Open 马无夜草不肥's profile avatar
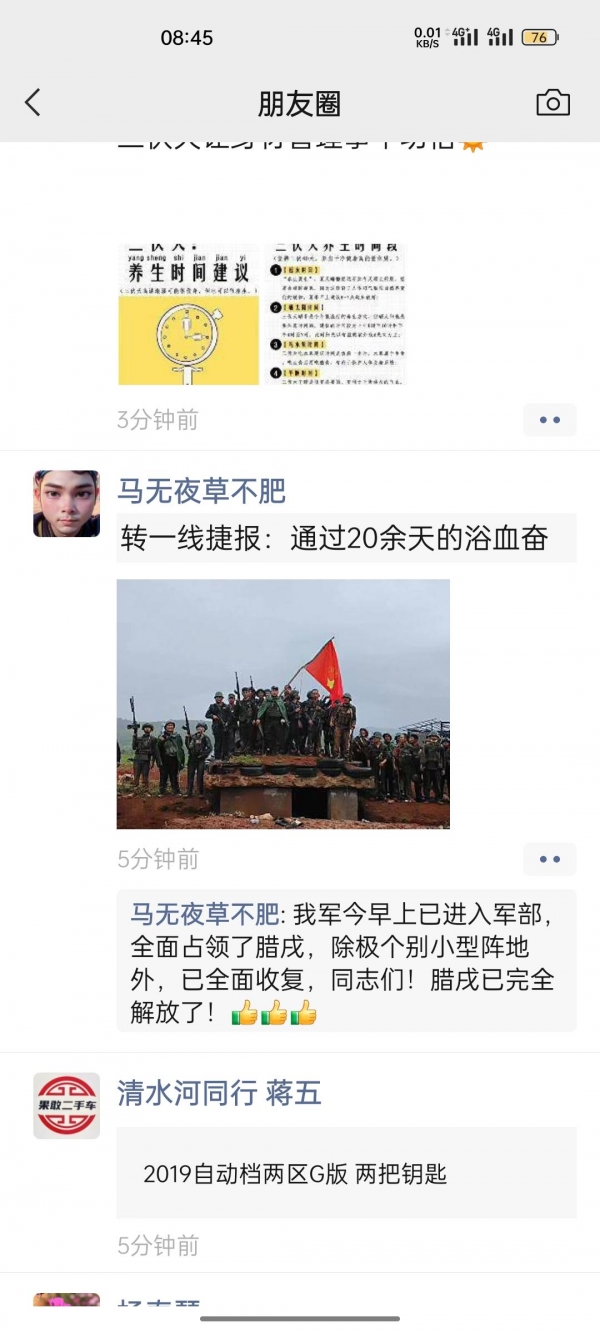This screenshot has height=1333, width=600. point(66,504)
